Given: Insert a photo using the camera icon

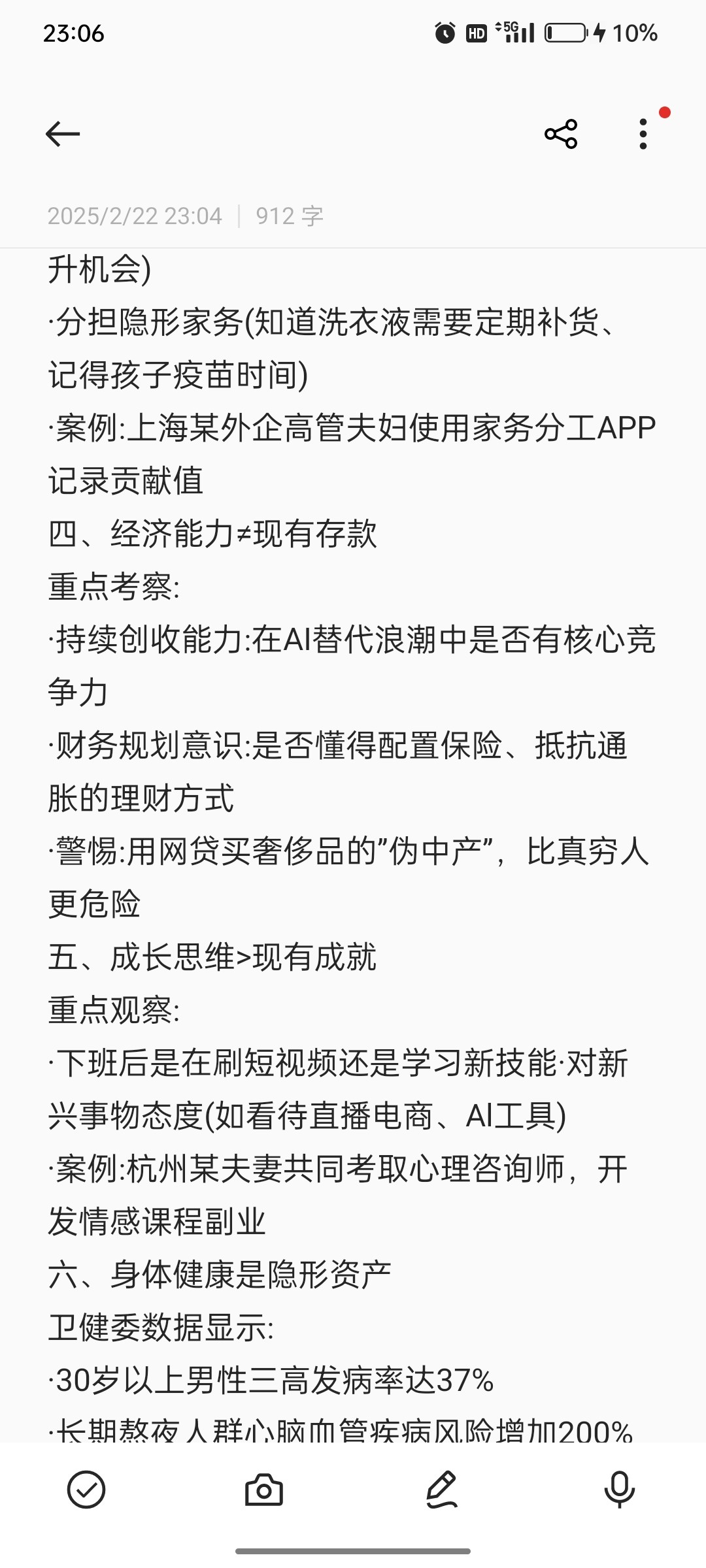Looking at the screenshot, I should pyautogui.click(x=264, y=1490).
